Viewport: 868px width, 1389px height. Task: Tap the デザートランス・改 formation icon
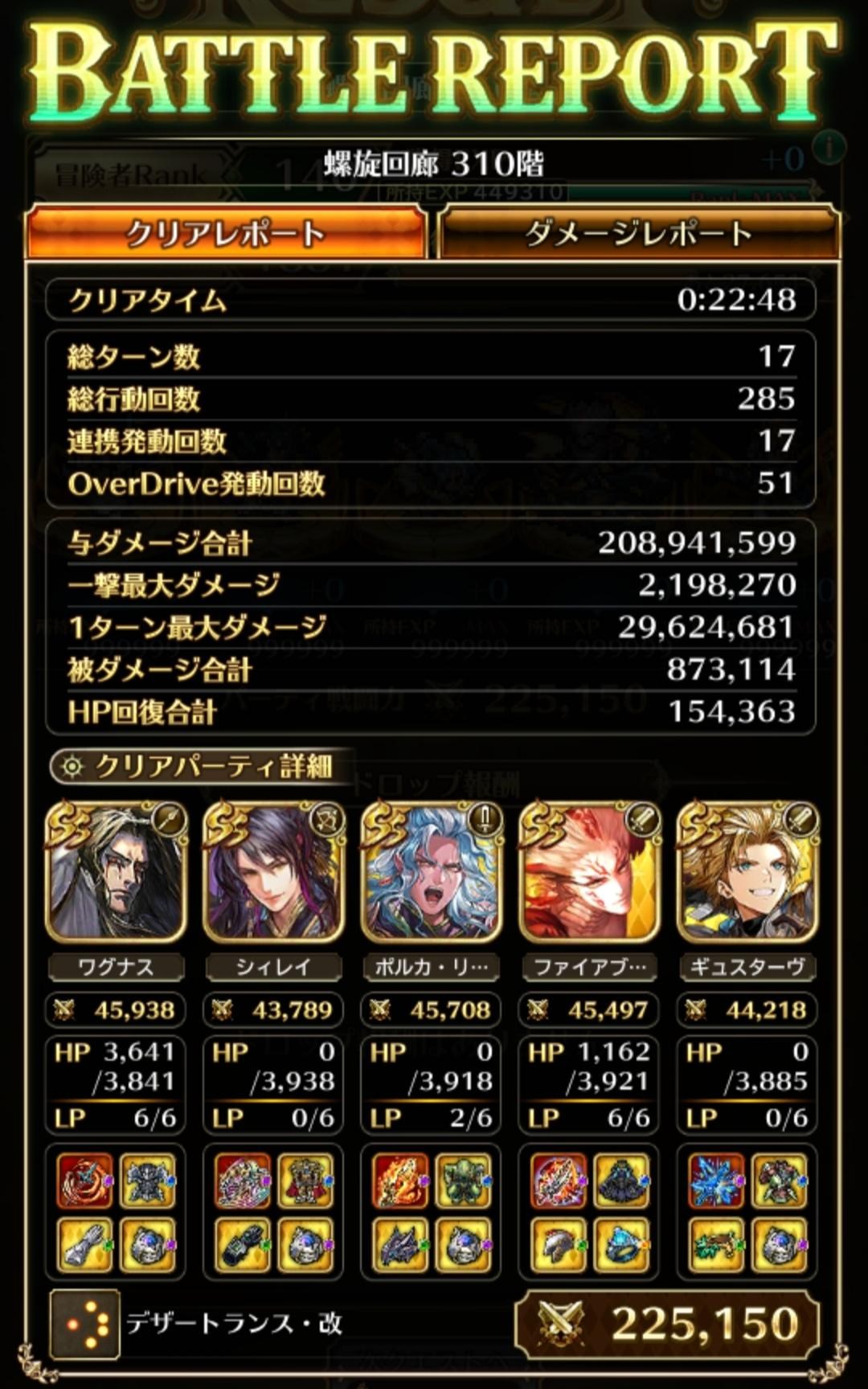85,1324
